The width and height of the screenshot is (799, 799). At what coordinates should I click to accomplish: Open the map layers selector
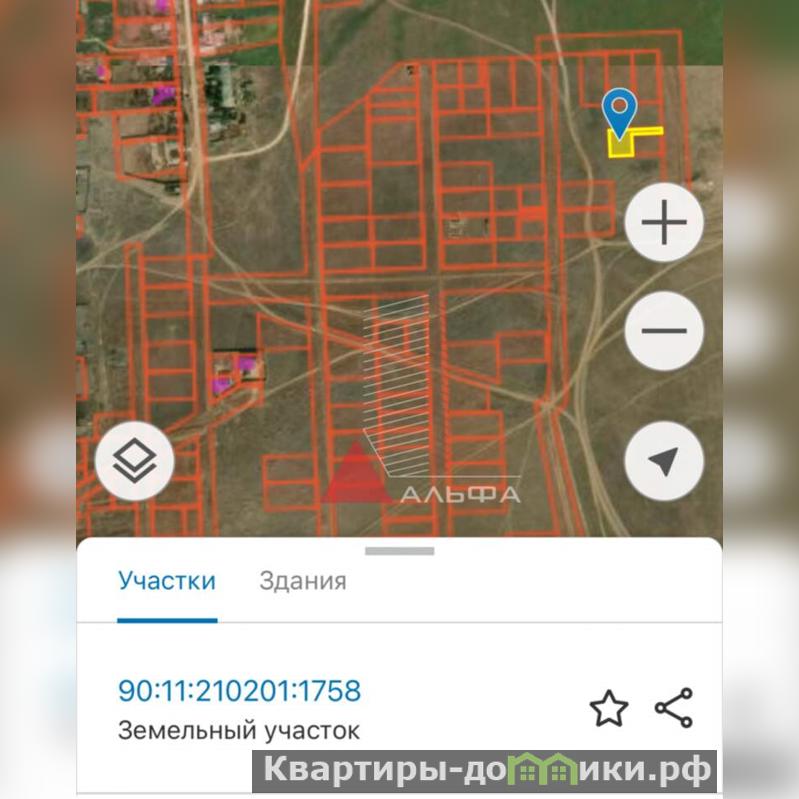coord(135,461)
